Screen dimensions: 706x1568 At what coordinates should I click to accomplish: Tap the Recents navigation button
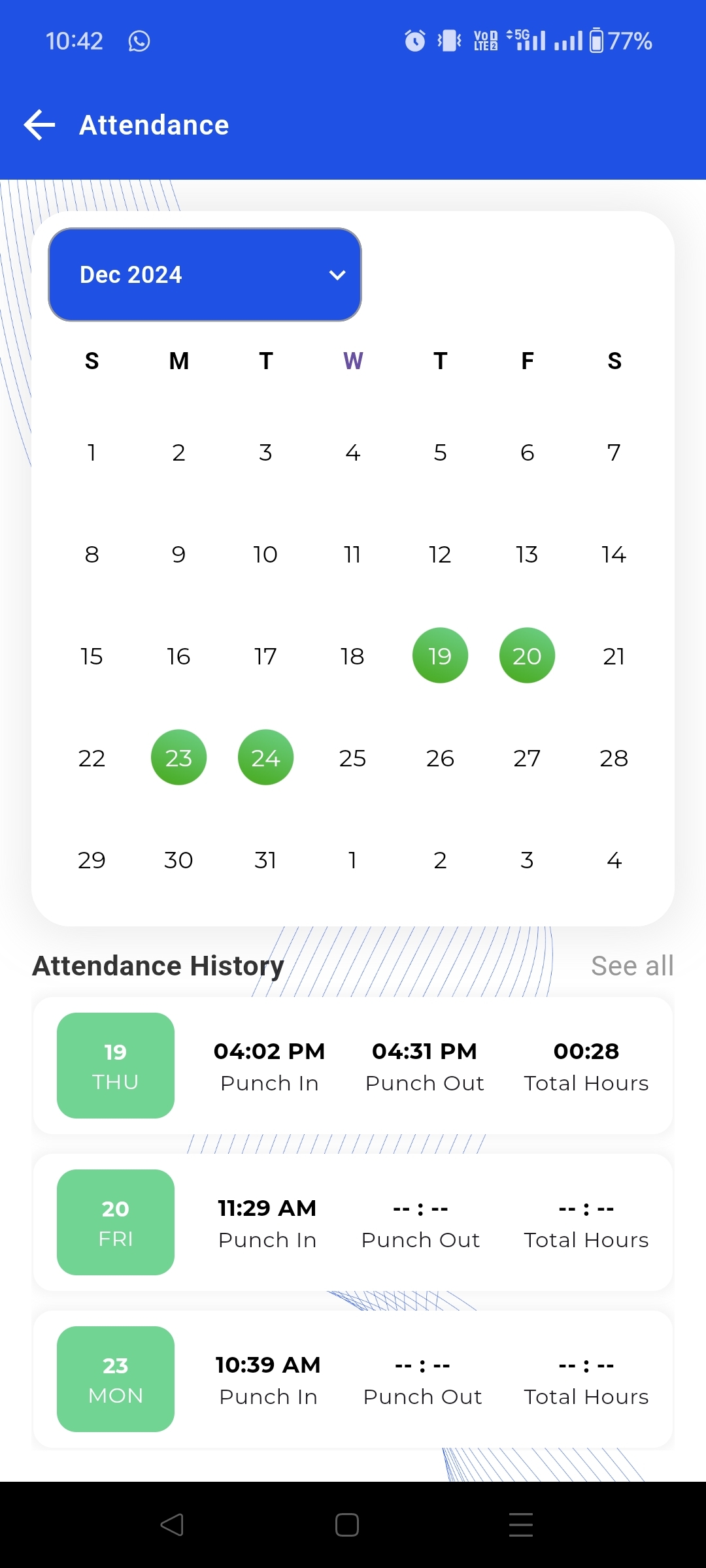pos(520,1524)
